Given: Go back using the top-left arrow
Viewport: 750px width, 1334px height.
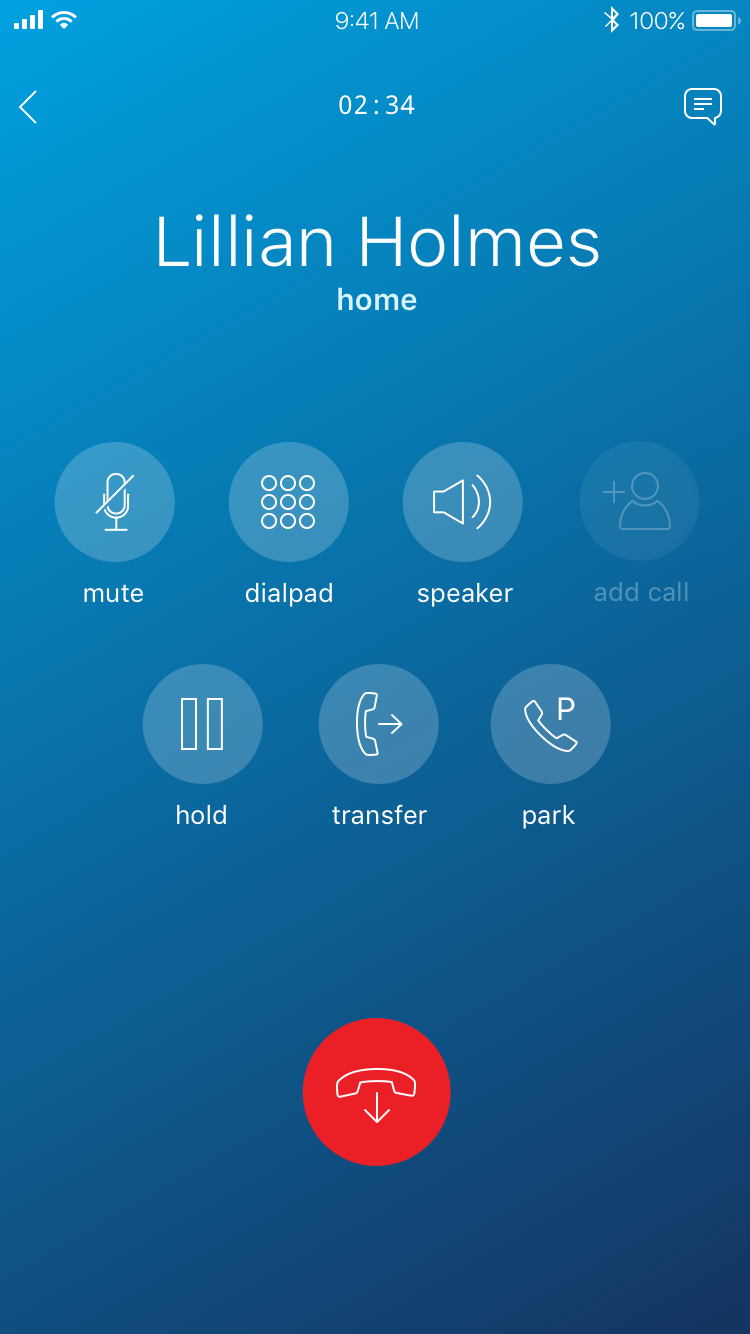Looking at the screenshot, I should [28, 107].
